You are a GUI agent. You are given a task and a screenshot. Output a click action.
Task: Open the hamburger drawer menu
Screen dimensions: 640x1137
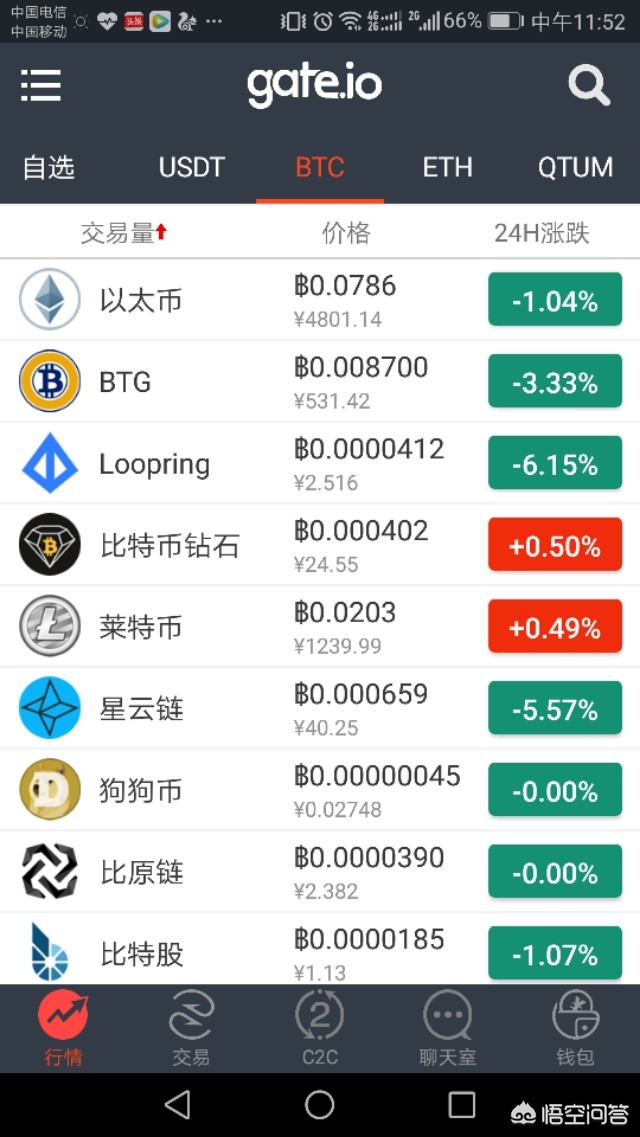point(41,86)
